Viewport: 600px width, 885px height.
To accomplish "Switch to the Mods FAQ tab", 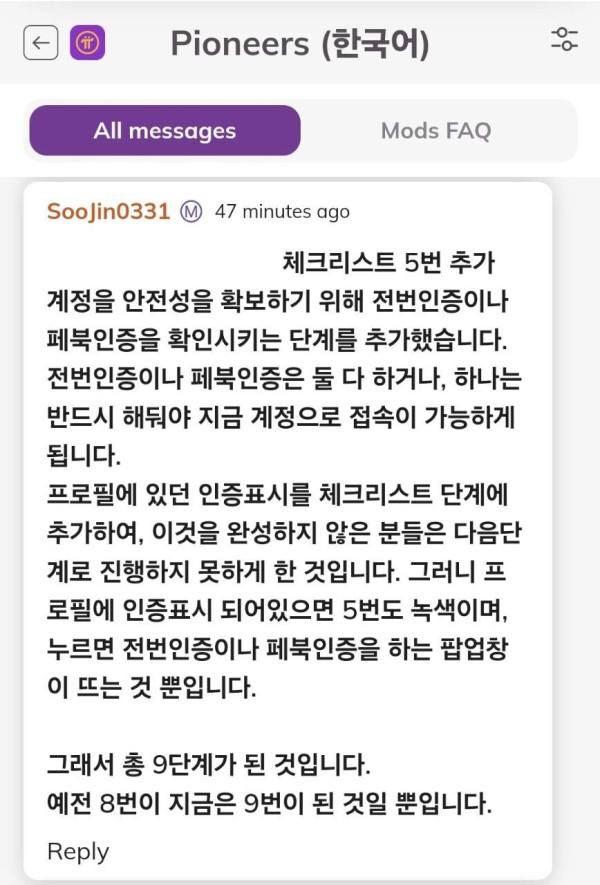I will 436,131.
